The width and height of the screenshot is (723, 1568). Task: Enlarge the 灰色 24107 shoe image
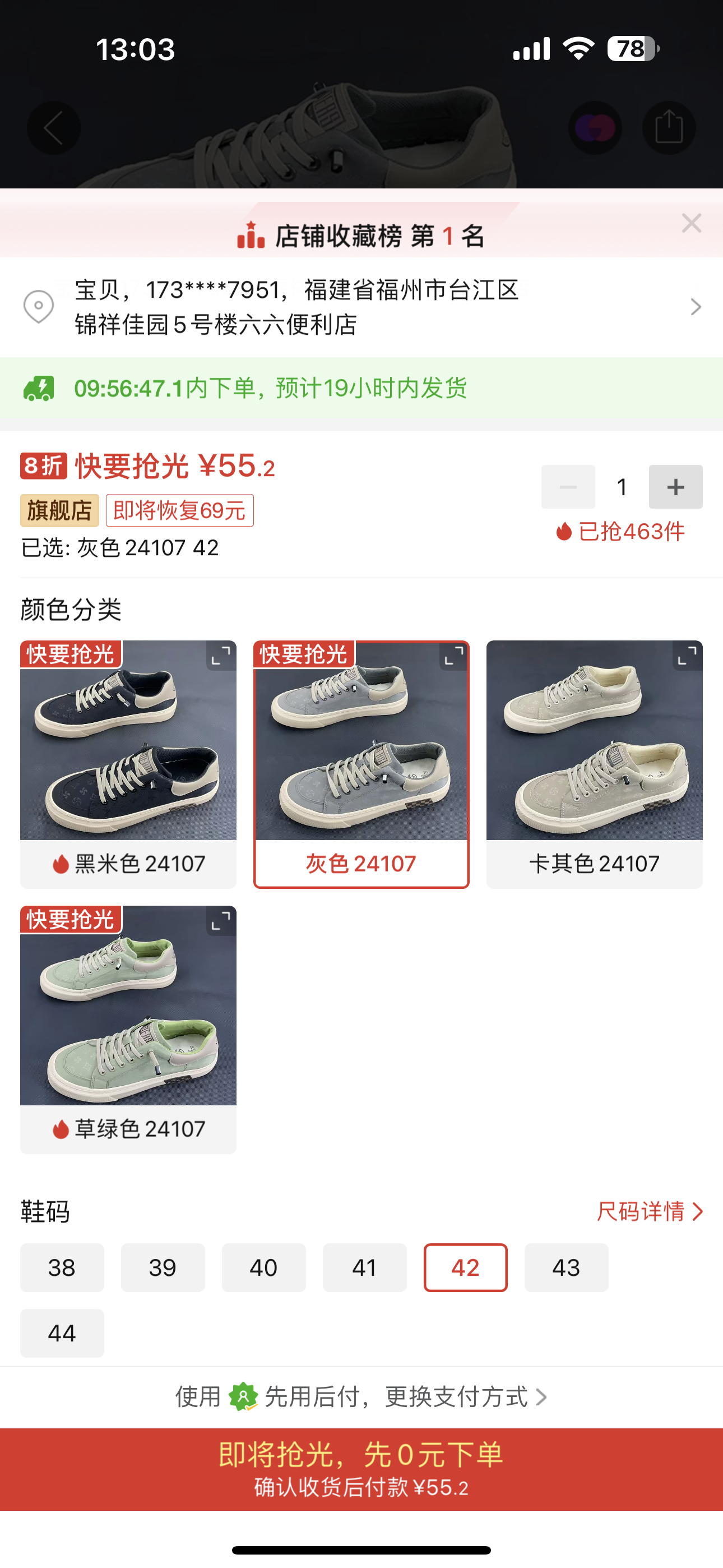coord(453,656)
